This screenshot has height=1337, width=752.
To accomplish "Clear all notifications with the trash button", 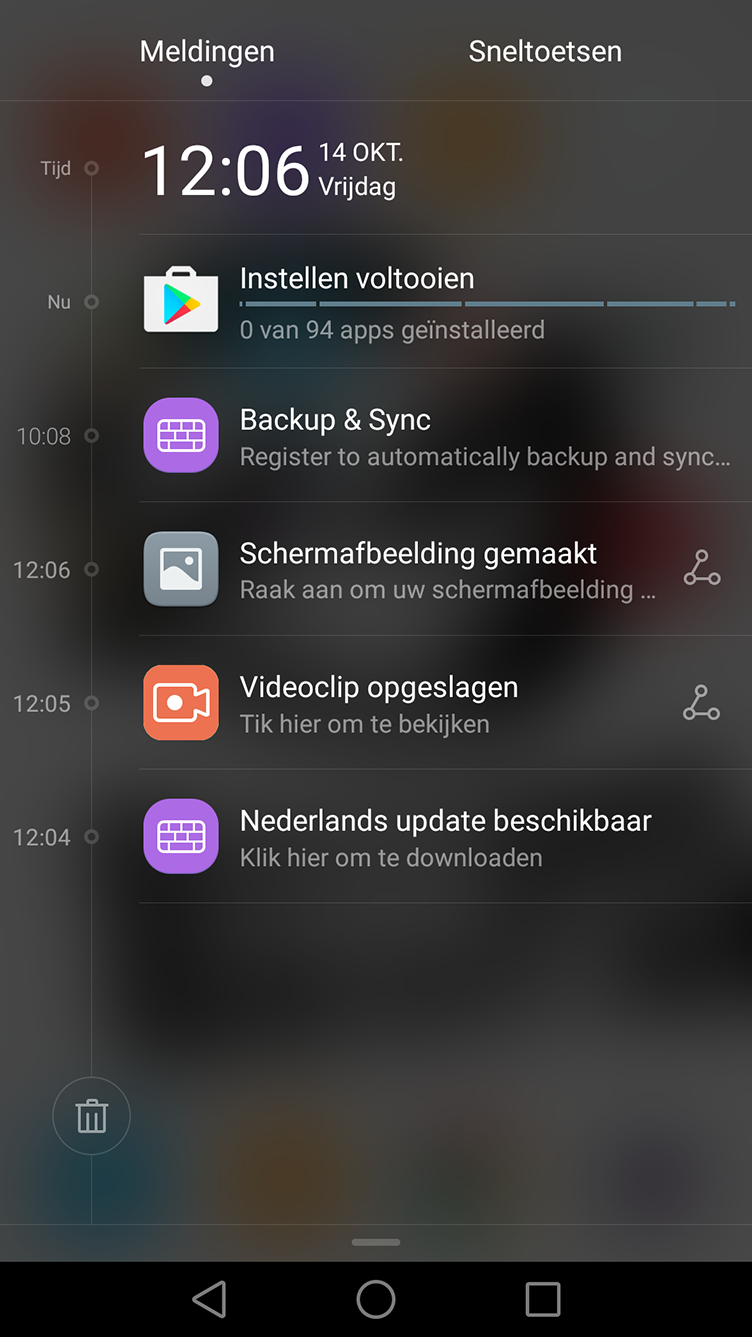I will pos(91,1116).
